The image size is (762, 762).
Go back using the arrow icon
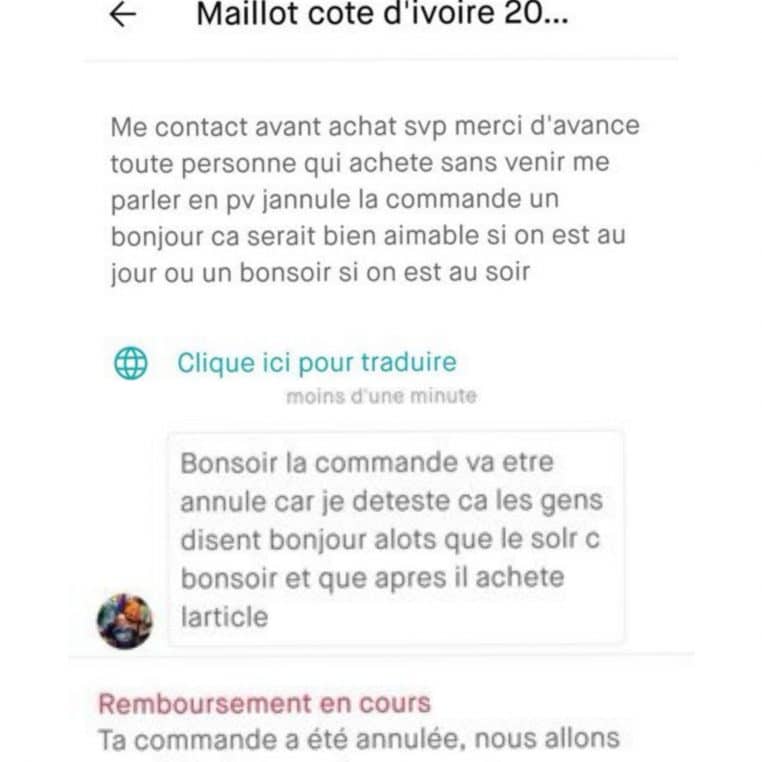(x=122, y=16)
